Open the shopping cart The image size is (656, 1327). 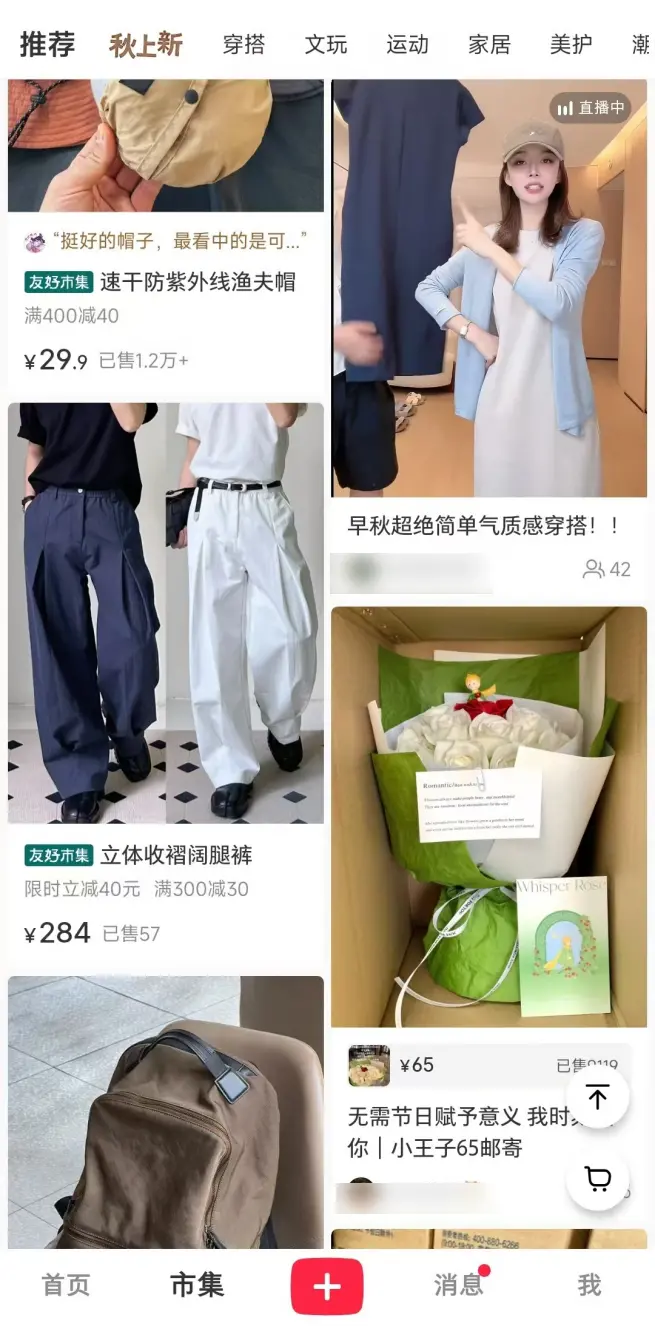597,1180
